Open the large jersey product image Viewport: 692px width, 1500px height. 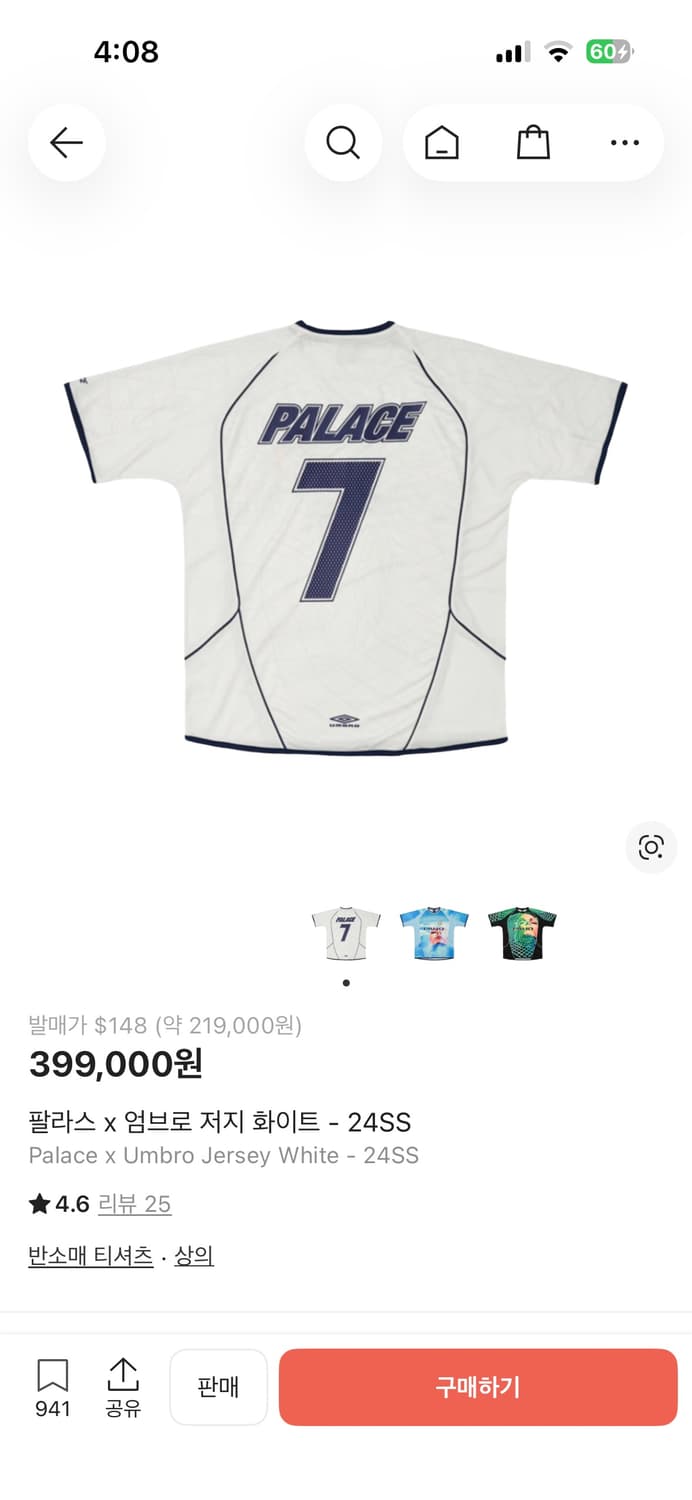pyautogui.click(x=346, y=540)
